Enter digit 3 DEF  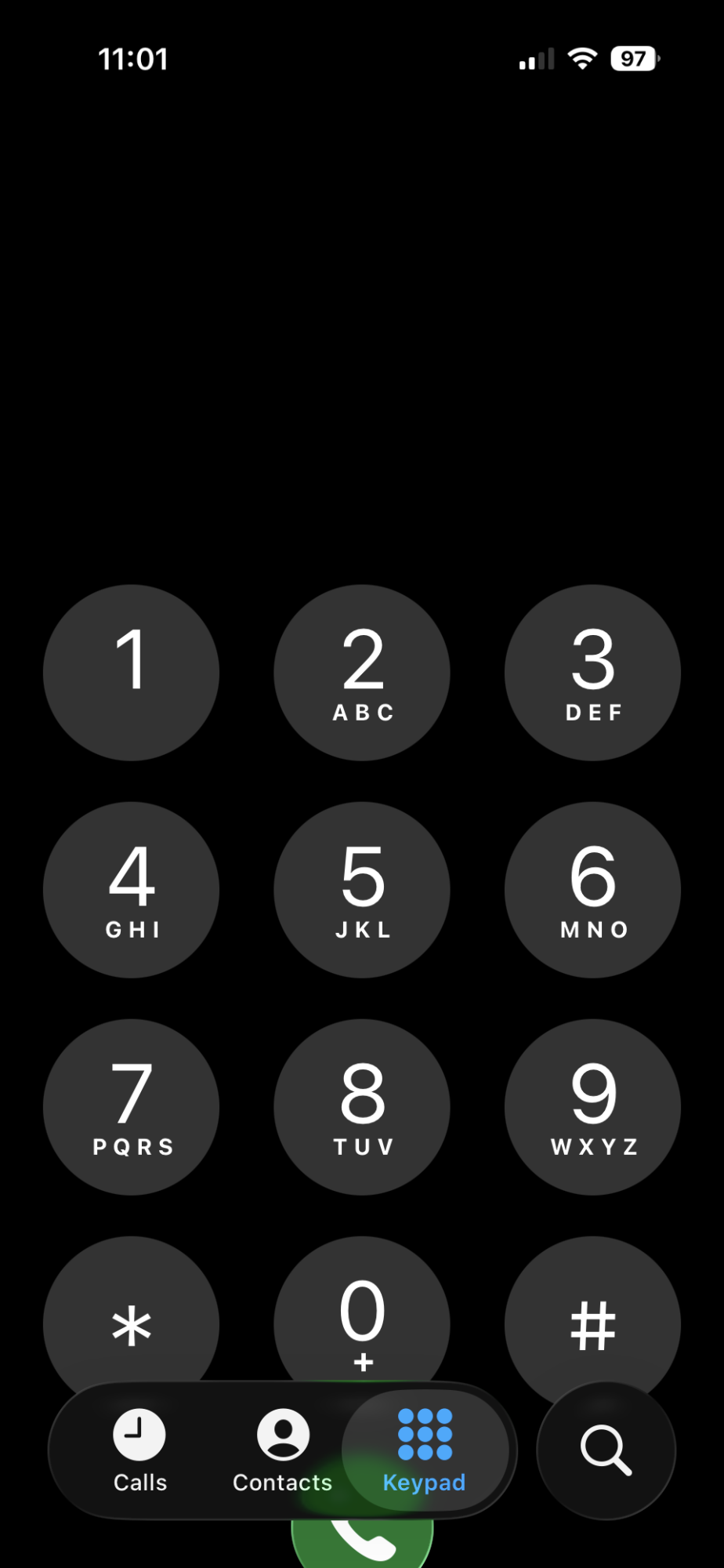click(592, 673)
